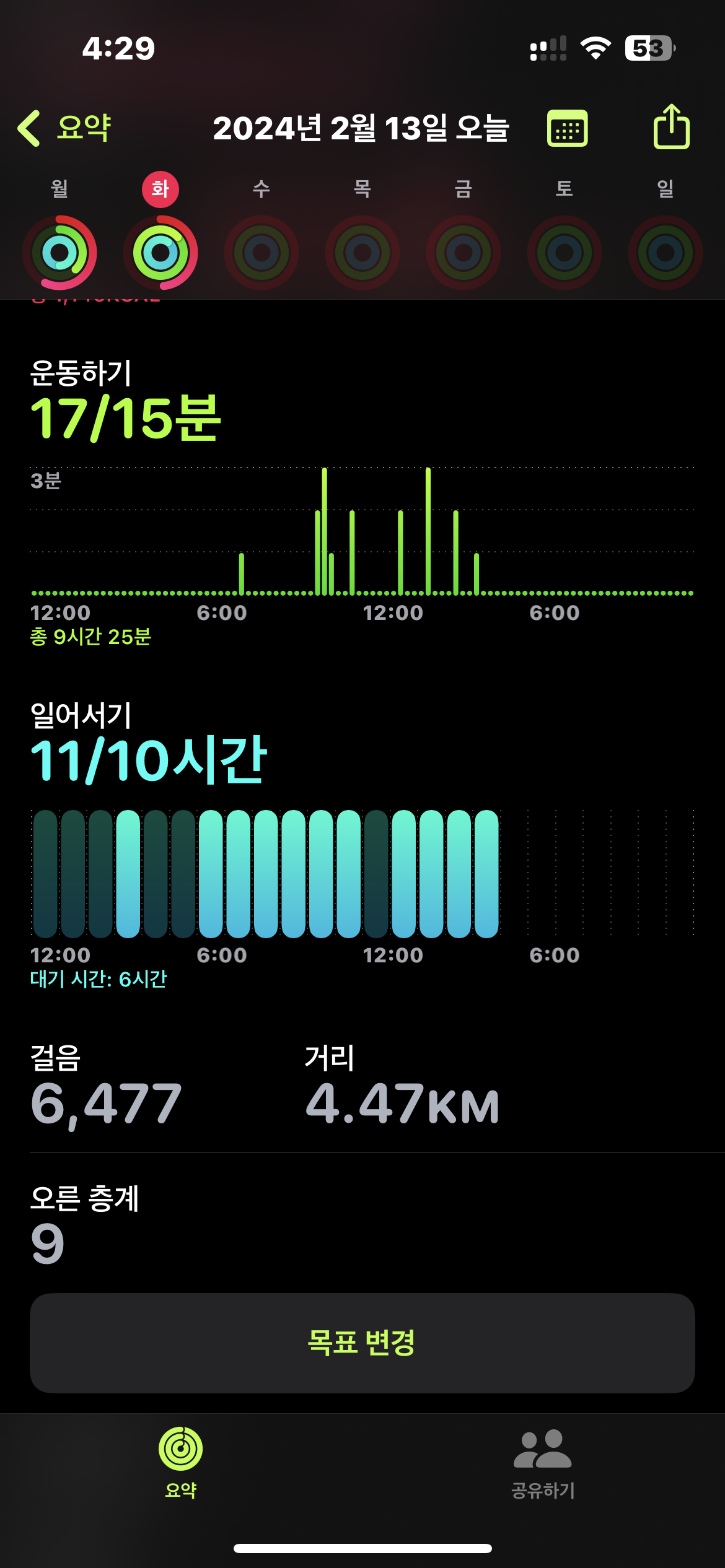The image size is (725, 1568).
Task: Select Monday (월) activity rings
Action: 59,252
